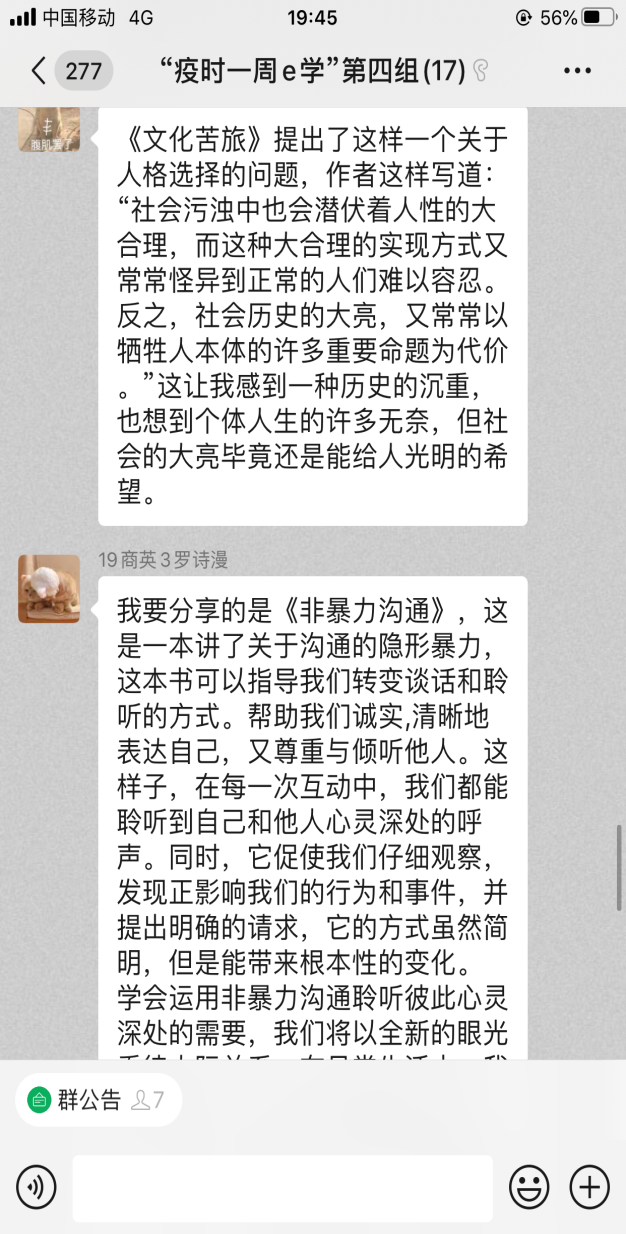Open 19商英3罗诗漫's profile avatar
The width and height of the screenshot is (626, 1234).
[x=49, y=589]
